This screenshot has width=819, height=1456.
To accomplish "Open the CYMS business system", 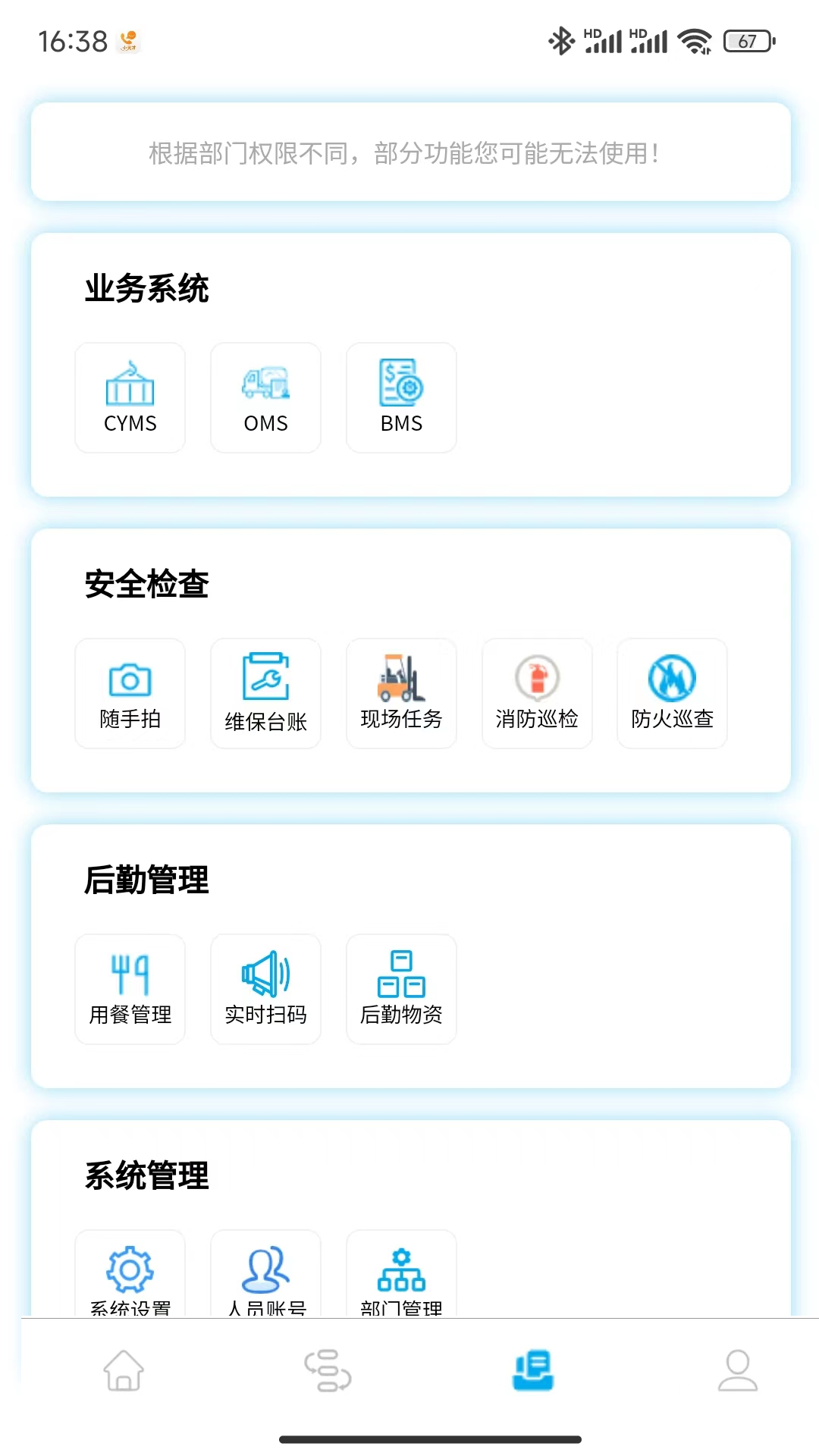I will coord(130,397).
